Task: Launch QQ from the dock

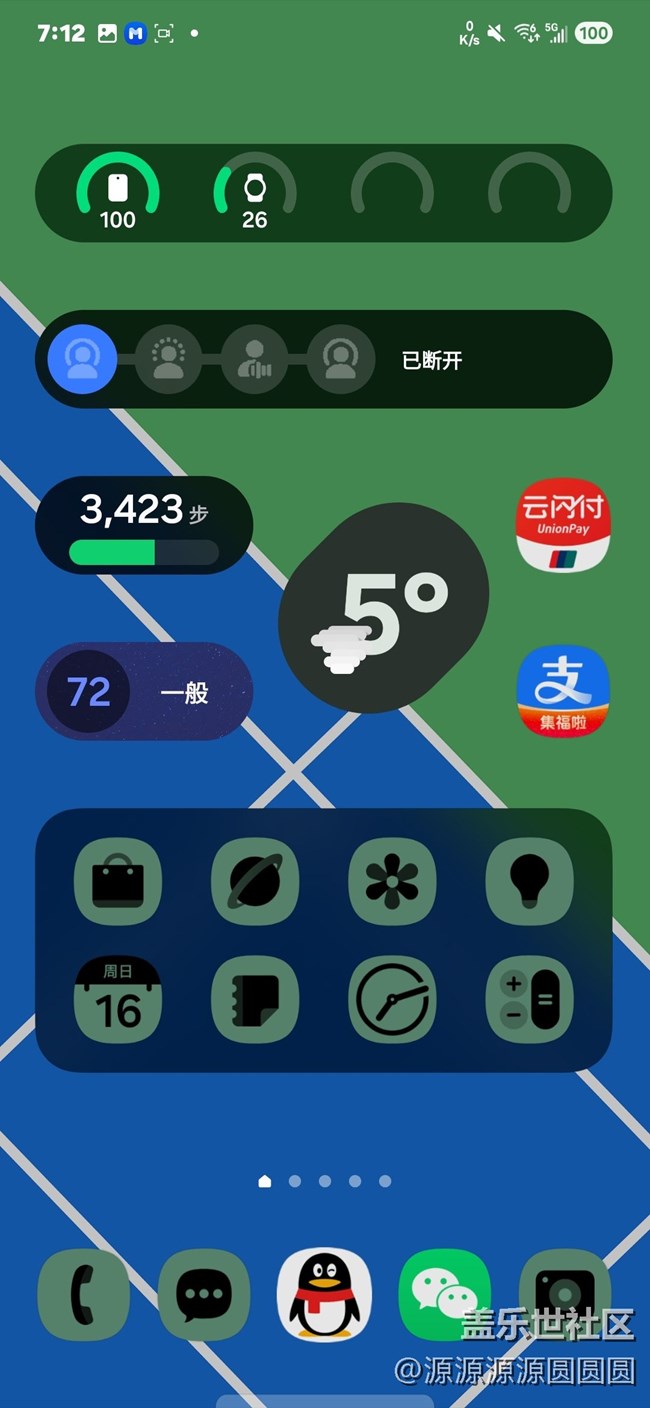Action: pyautogui.click(x=324, y=1294)
